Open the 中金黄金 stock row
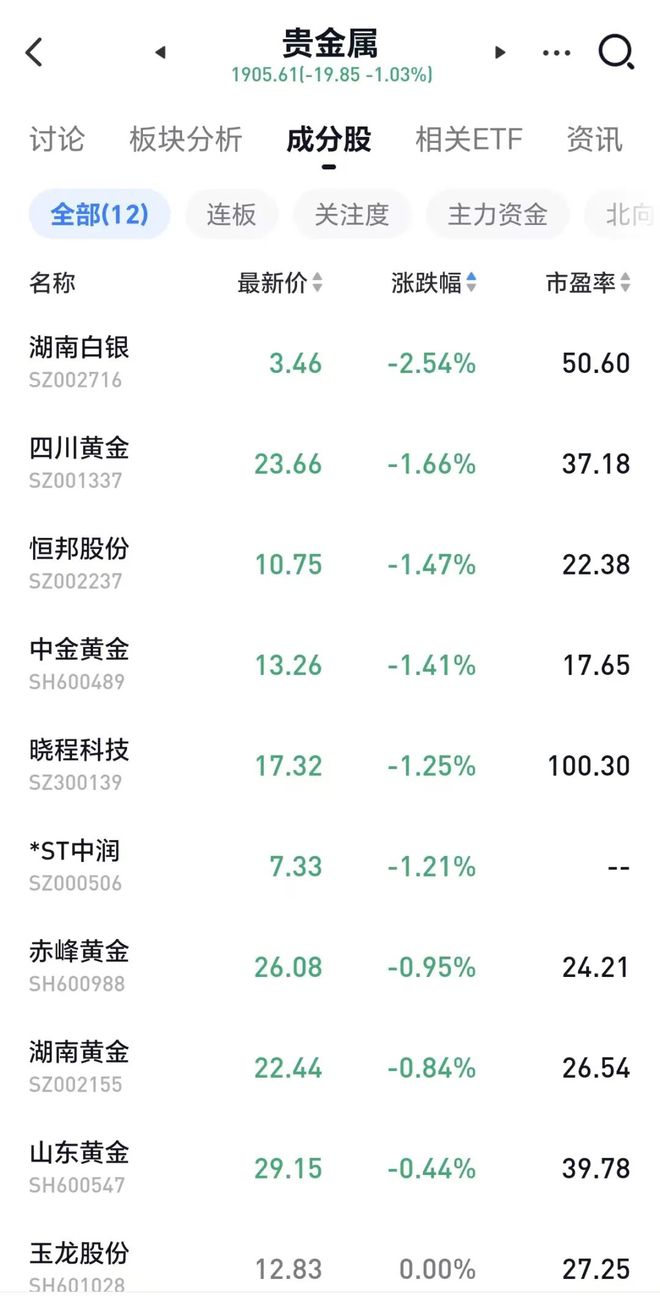Viewport: 660px width, 1296px height. (x=330, y=665)
